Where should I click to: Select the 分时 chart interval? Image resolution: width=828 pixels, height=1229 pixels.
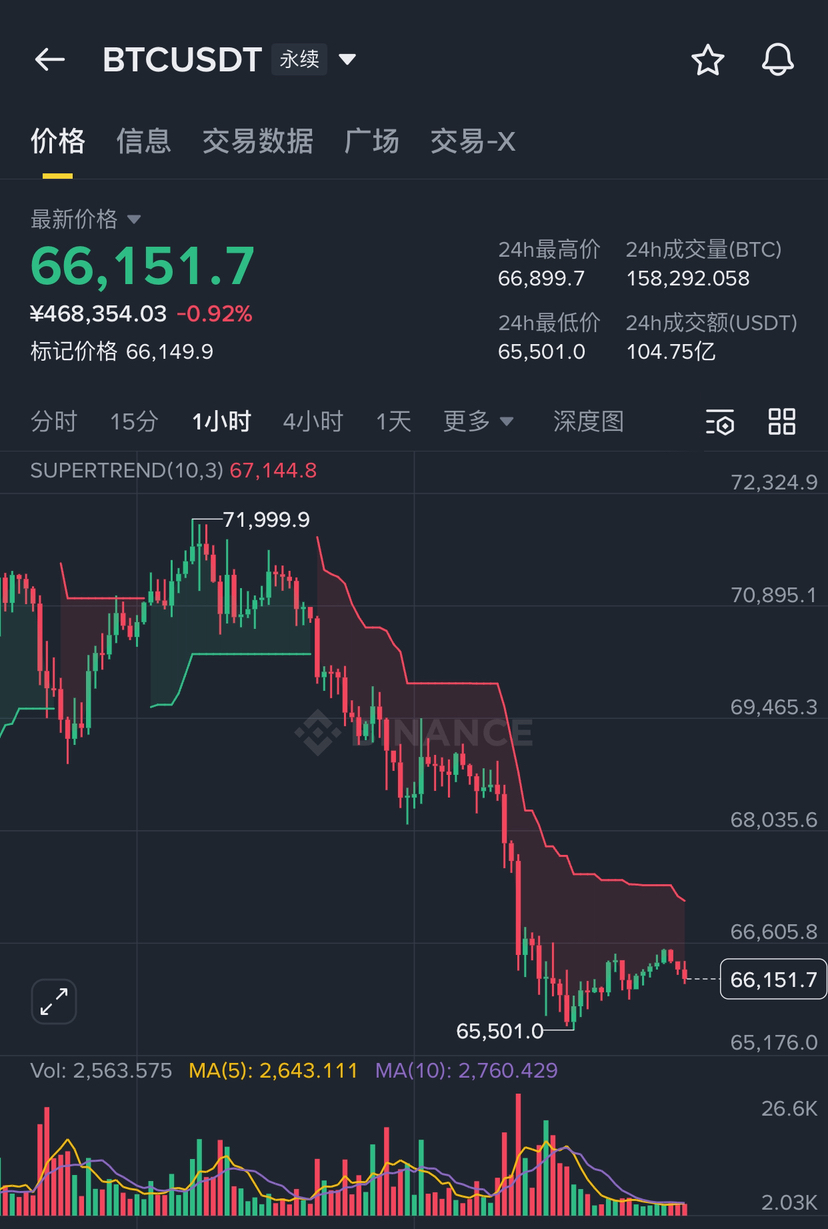[x=54, y=421]
